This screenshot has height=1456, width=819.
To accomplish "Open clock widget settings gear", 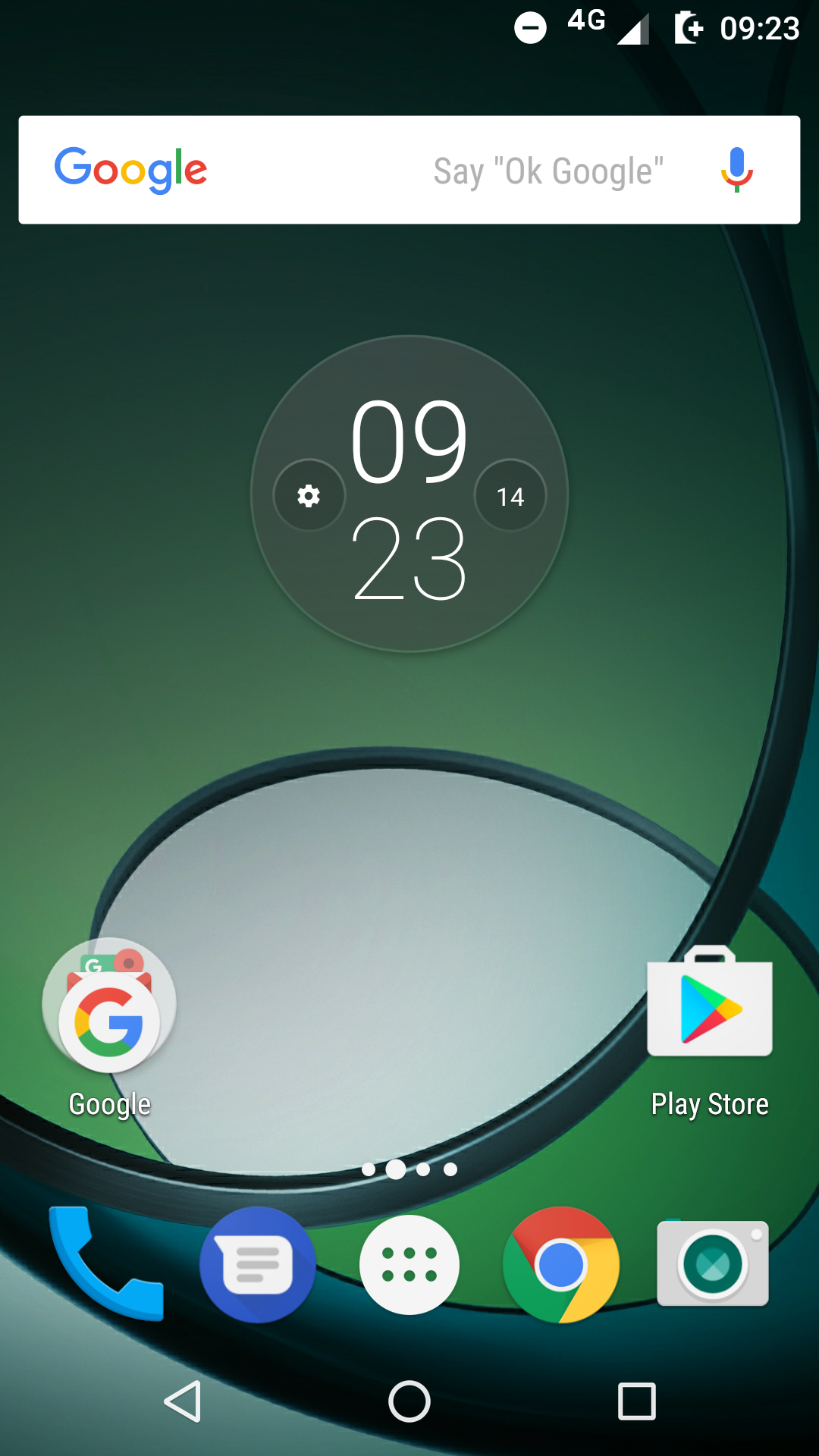I will click(309, 496).
